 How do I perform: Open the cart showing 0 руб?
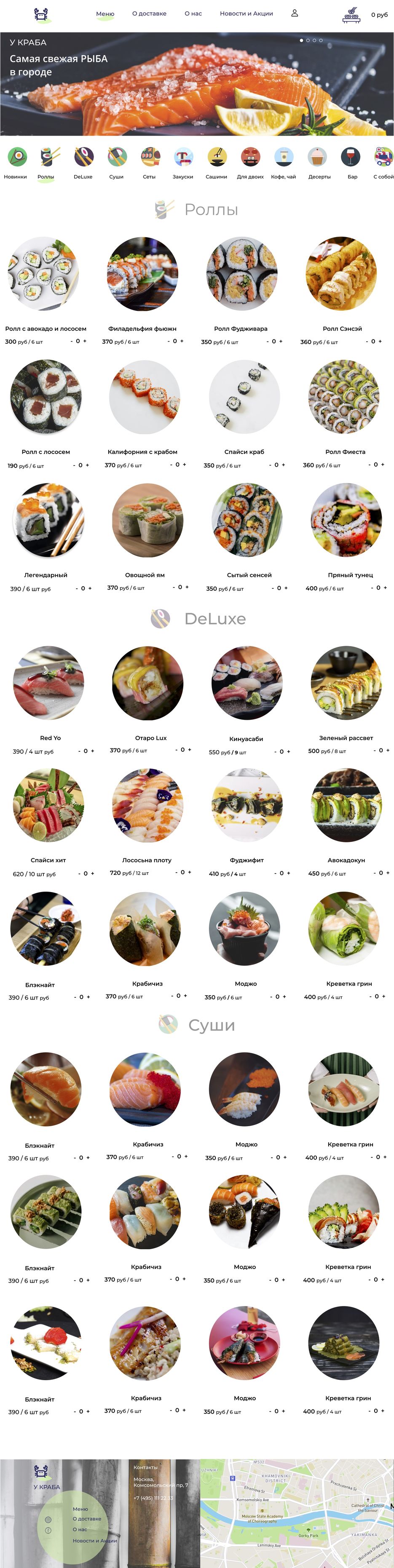(x=364, y=15)
